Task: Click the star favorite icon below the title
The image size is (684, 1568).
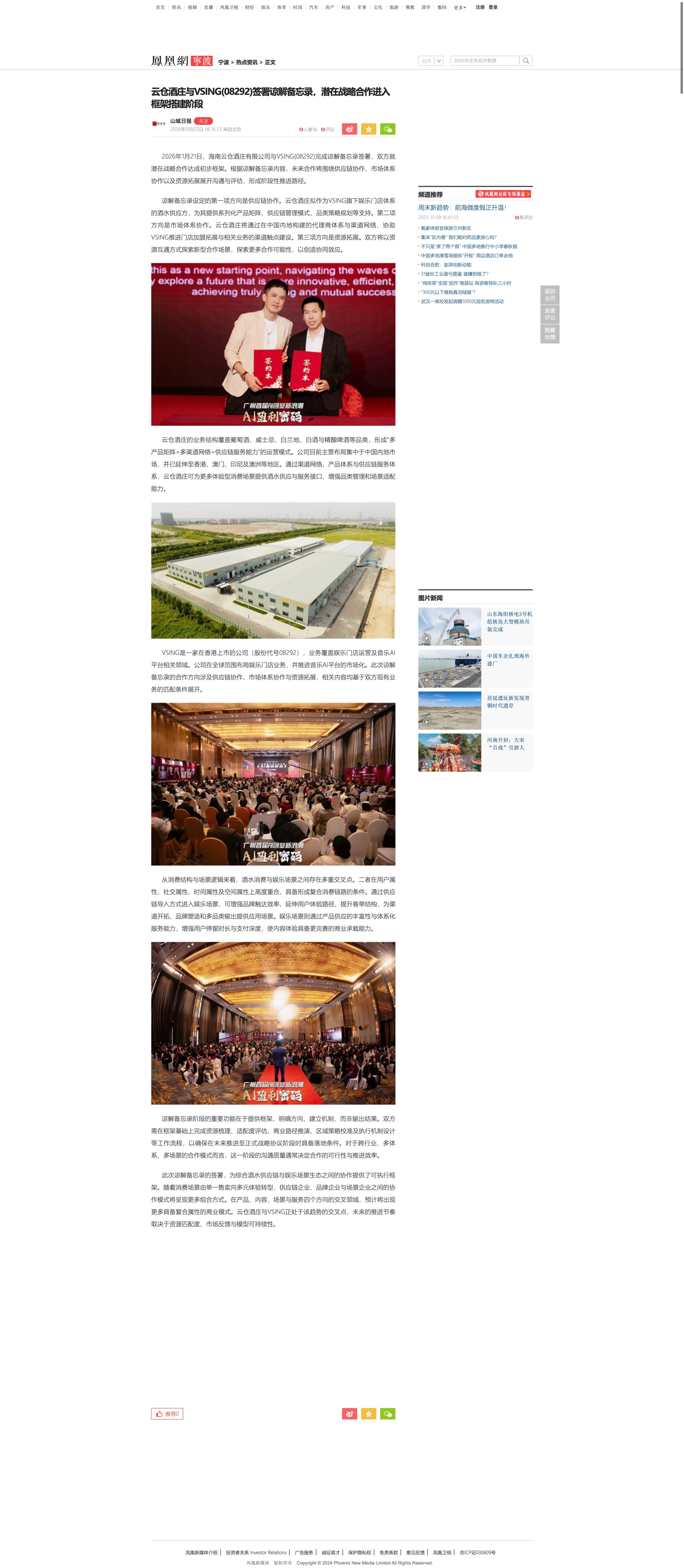Action: [369, 129]
